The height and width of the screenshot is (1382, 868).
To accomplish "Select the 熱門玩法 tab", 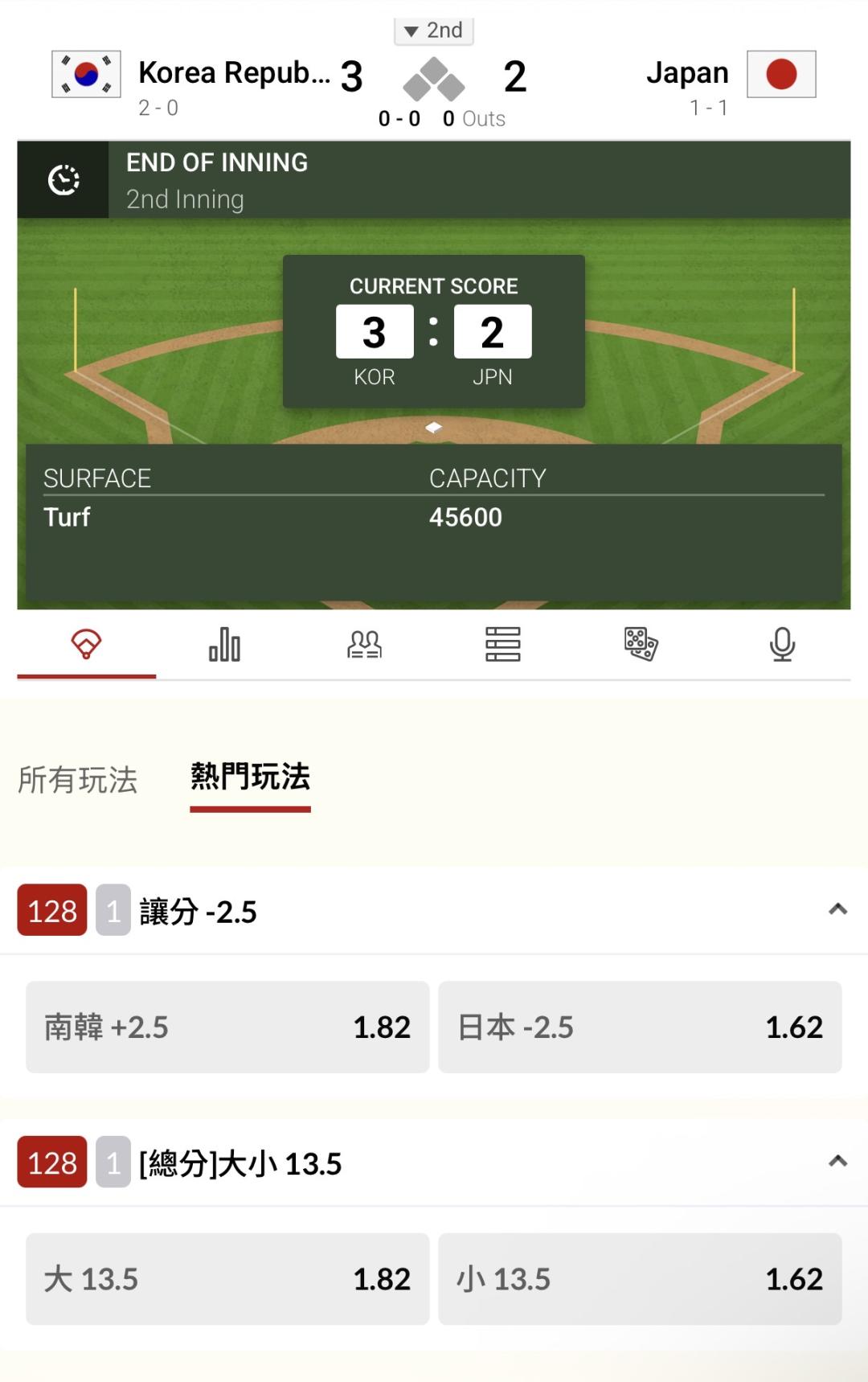I will 250,777.
